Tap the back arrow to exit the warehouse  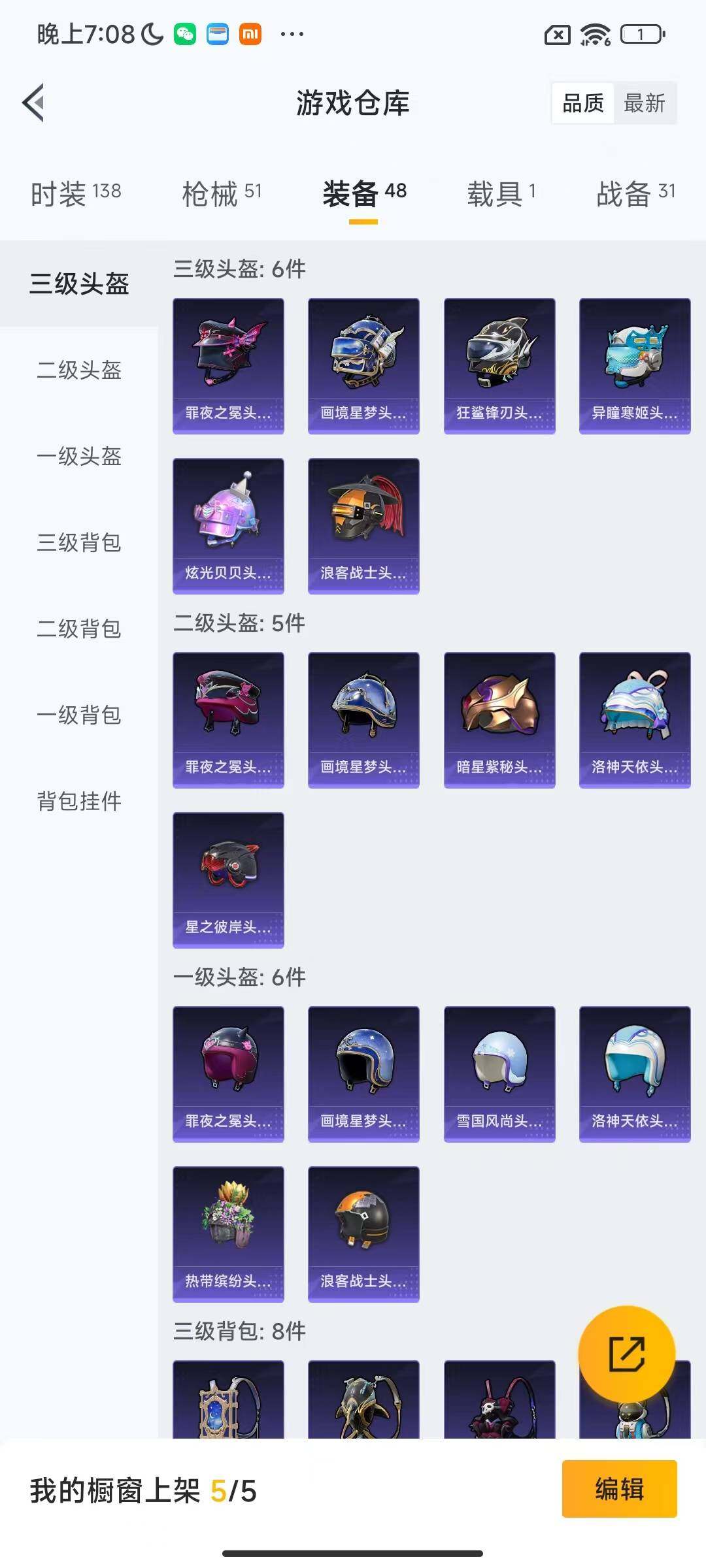pos(33,103)
